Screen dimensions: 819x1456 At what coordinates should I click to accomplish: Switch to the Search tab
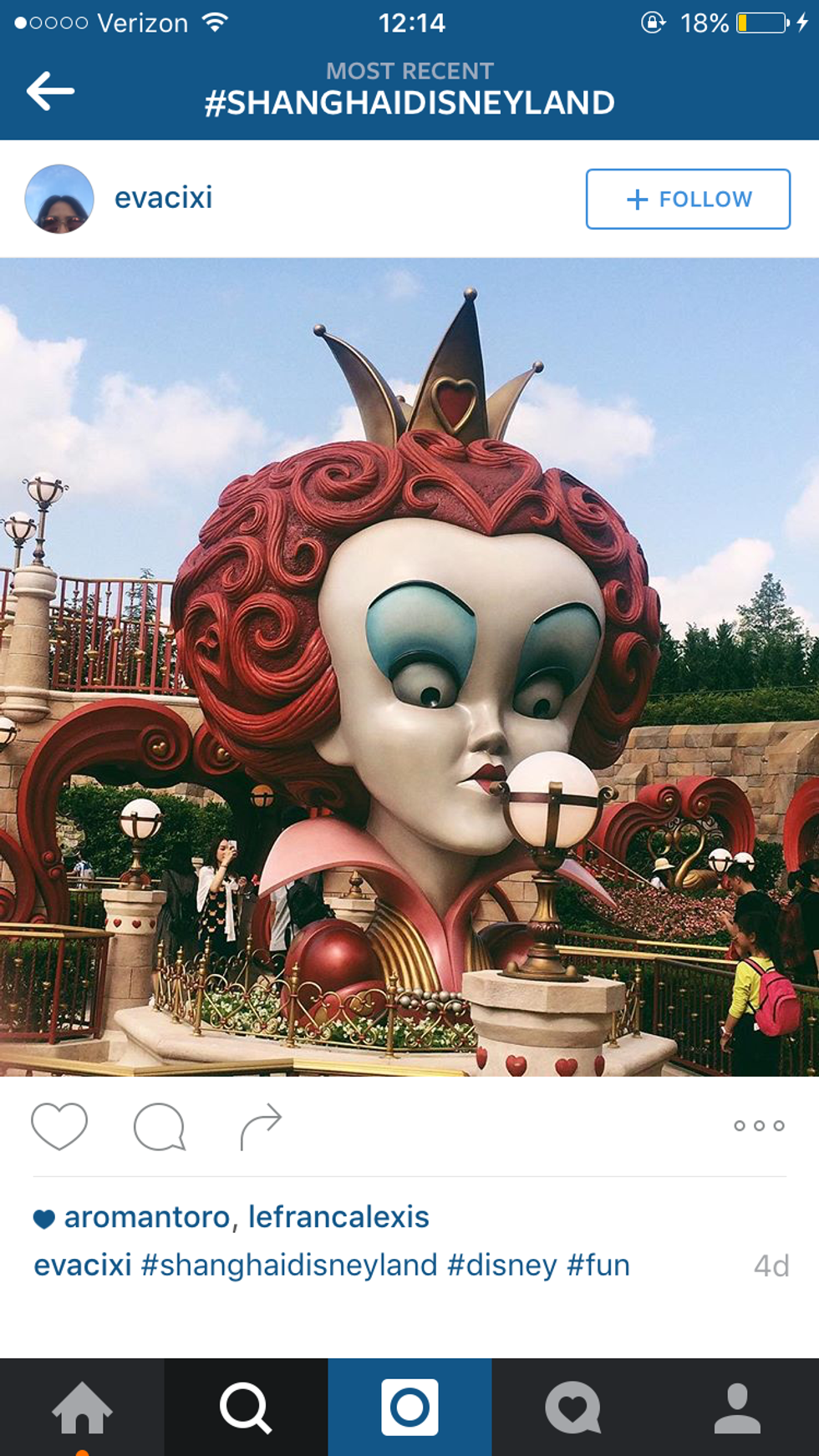coord(246,1408)
